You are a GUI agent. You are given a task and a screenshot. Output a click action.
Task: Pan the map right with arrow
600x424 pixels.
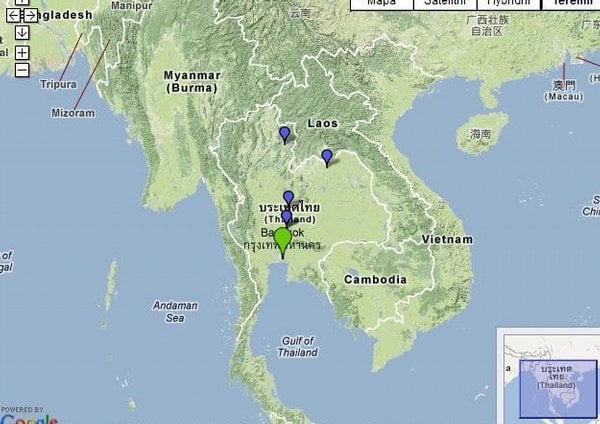(x=31, y=16)
